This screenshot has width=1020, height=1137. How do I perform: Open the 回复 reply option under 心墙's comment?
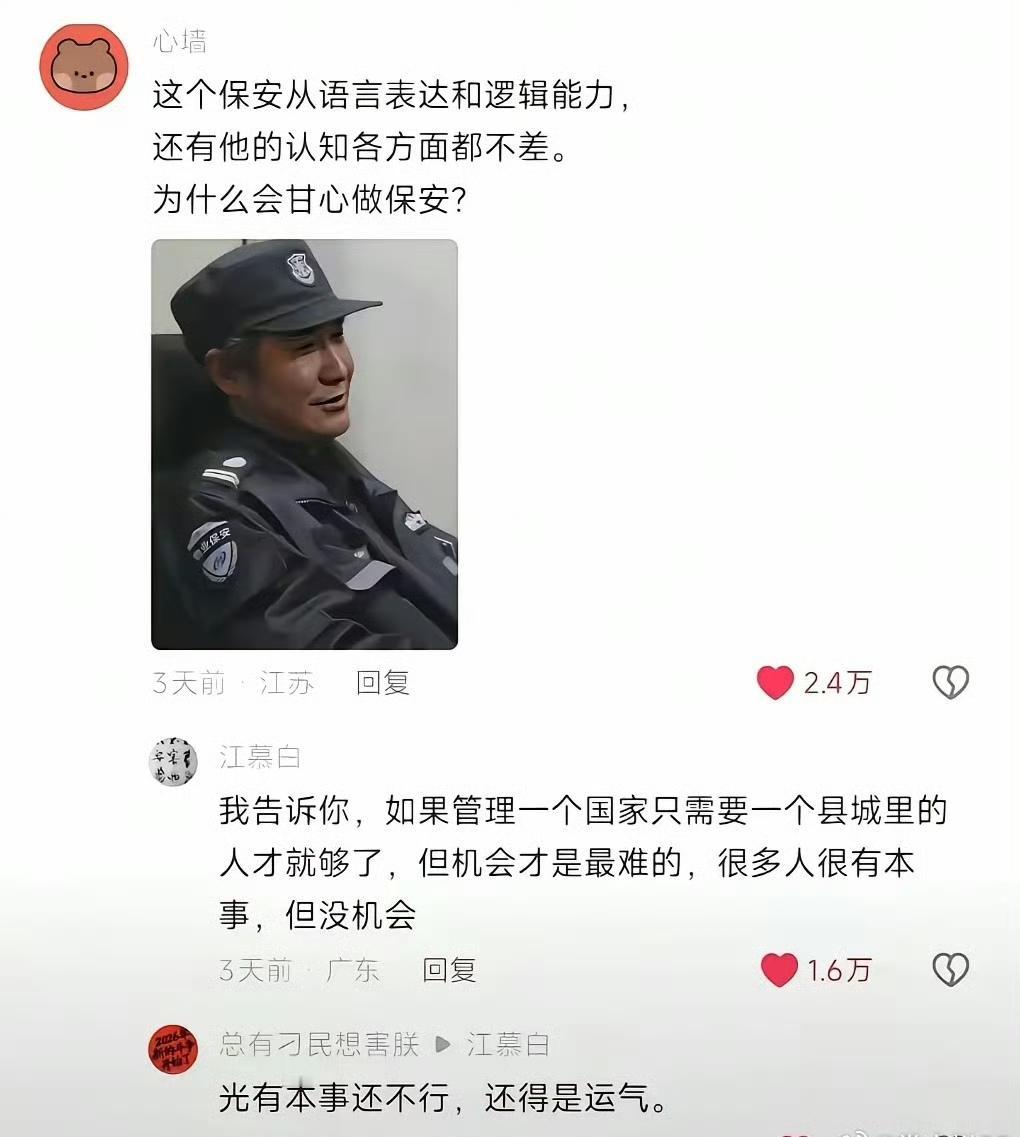tap(384, 684)
